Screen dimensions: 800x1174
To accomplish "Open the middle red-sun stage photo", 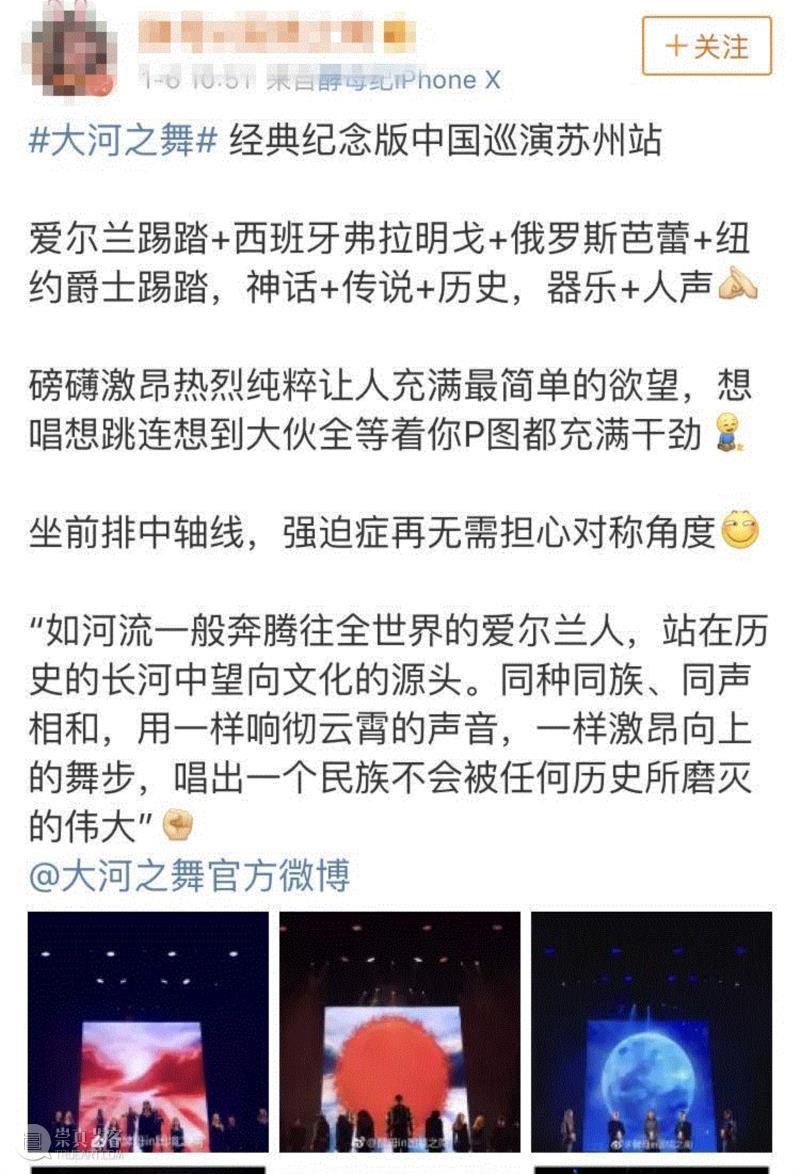I will (x=400, y=1030).
